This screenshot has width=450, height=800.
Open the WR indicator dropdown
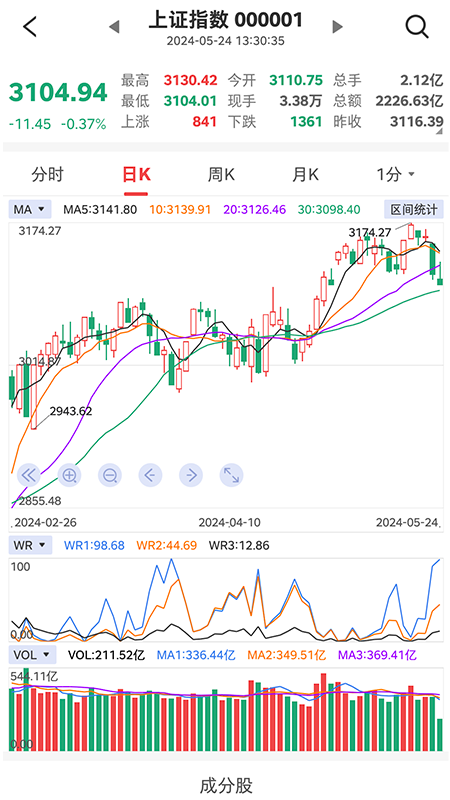30,545
